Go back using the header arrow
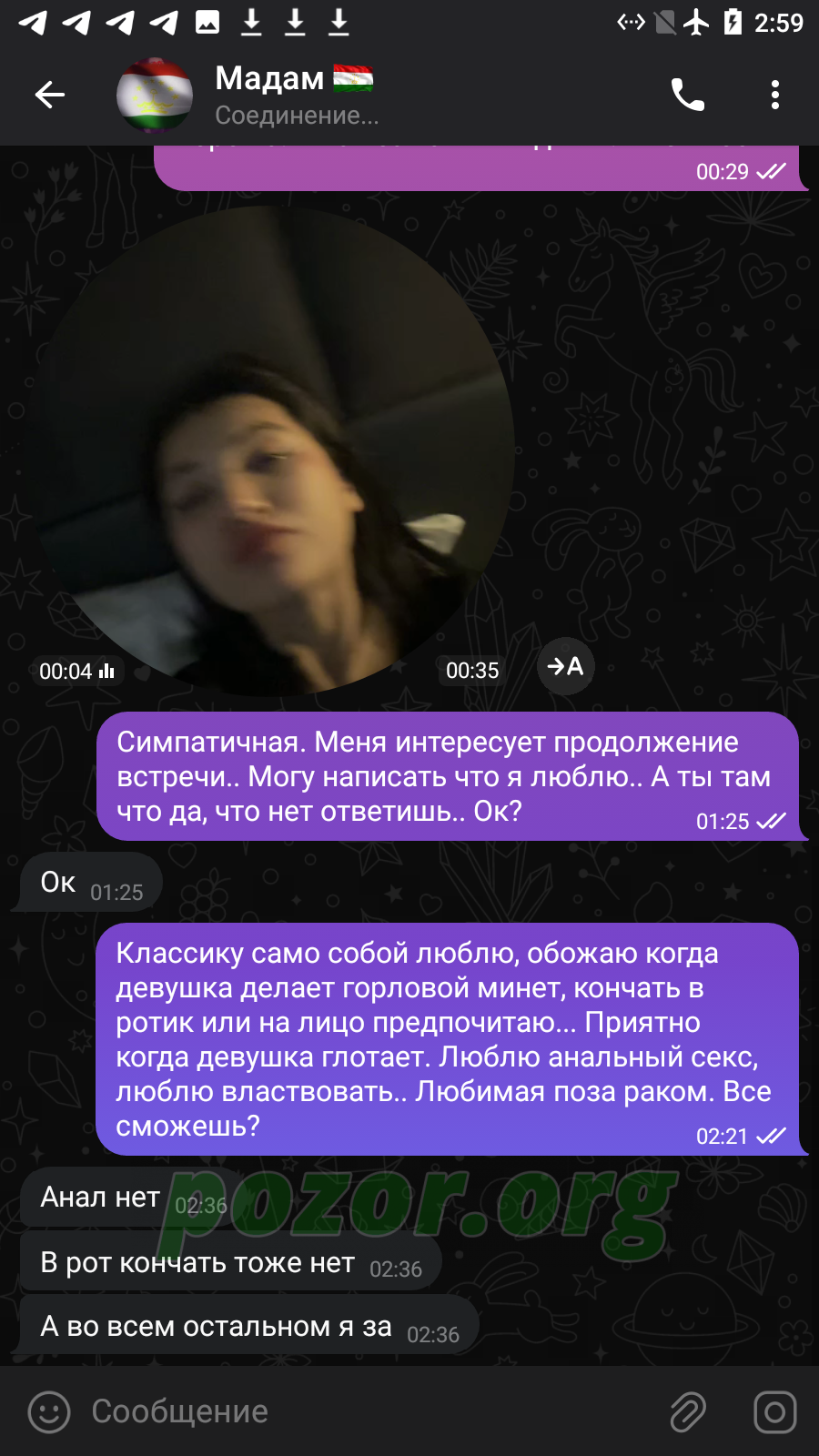819x1456 pixels. click(x=50, y=95)
